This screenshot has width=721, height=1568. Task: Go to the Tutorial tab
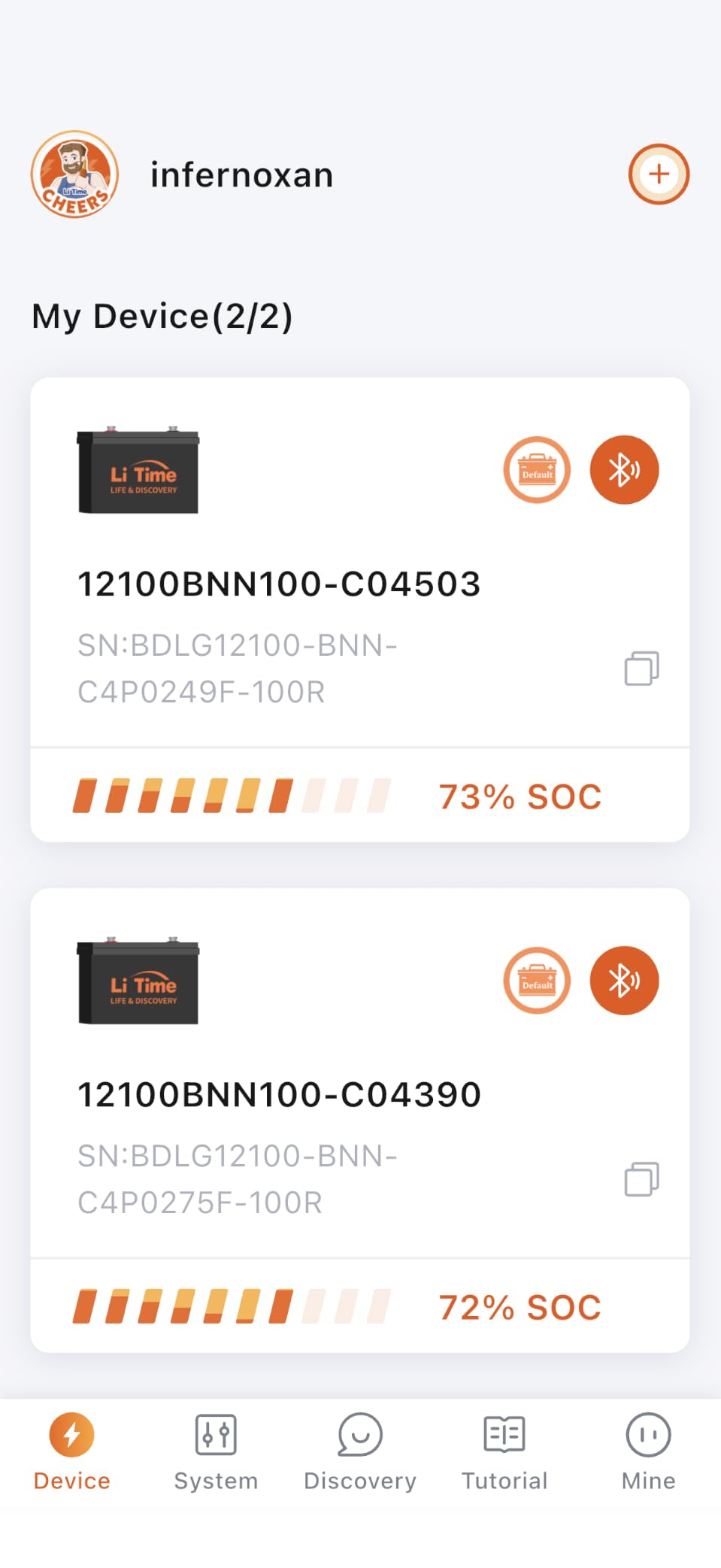tap(504, 1451)
